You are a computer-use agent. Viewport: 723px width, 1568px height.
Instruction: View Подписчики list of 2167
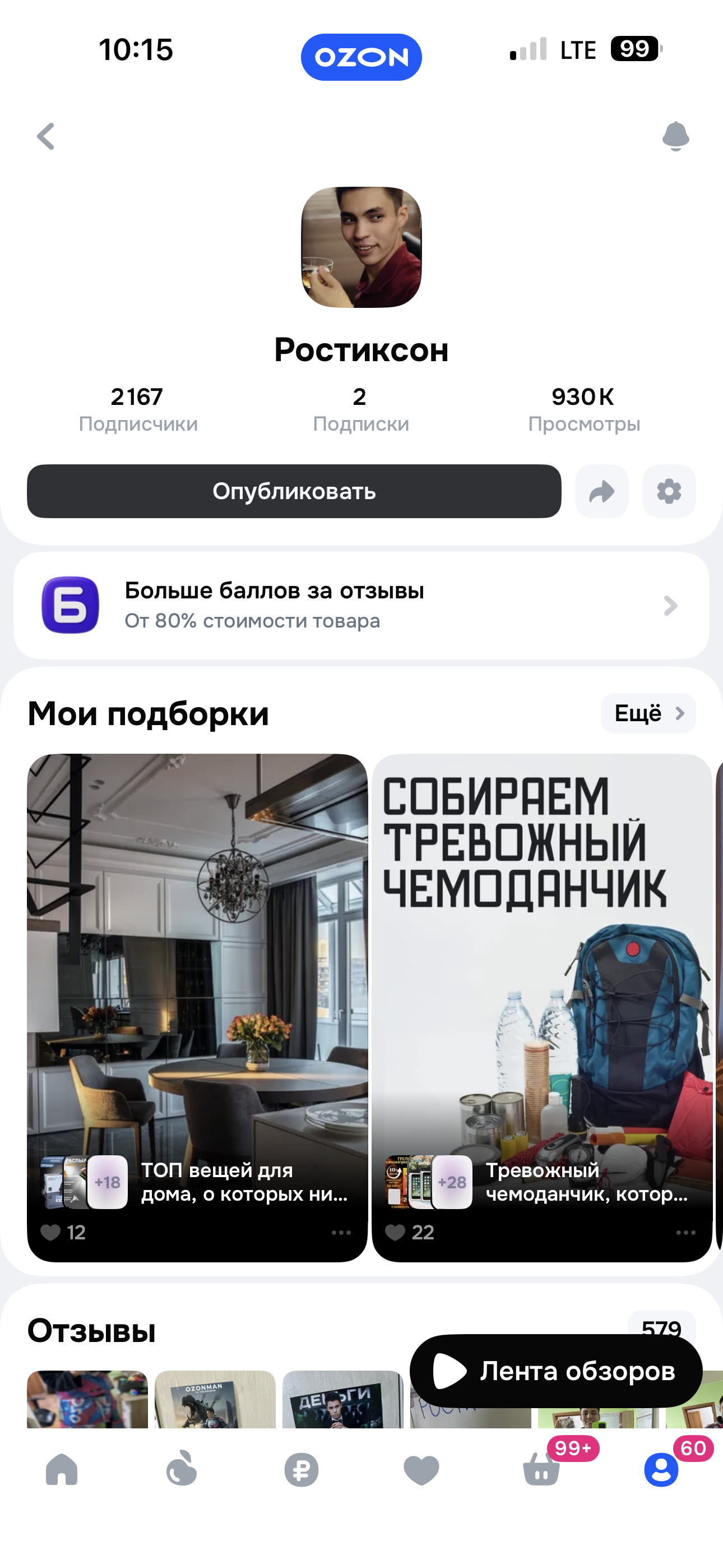click(137, 409)
